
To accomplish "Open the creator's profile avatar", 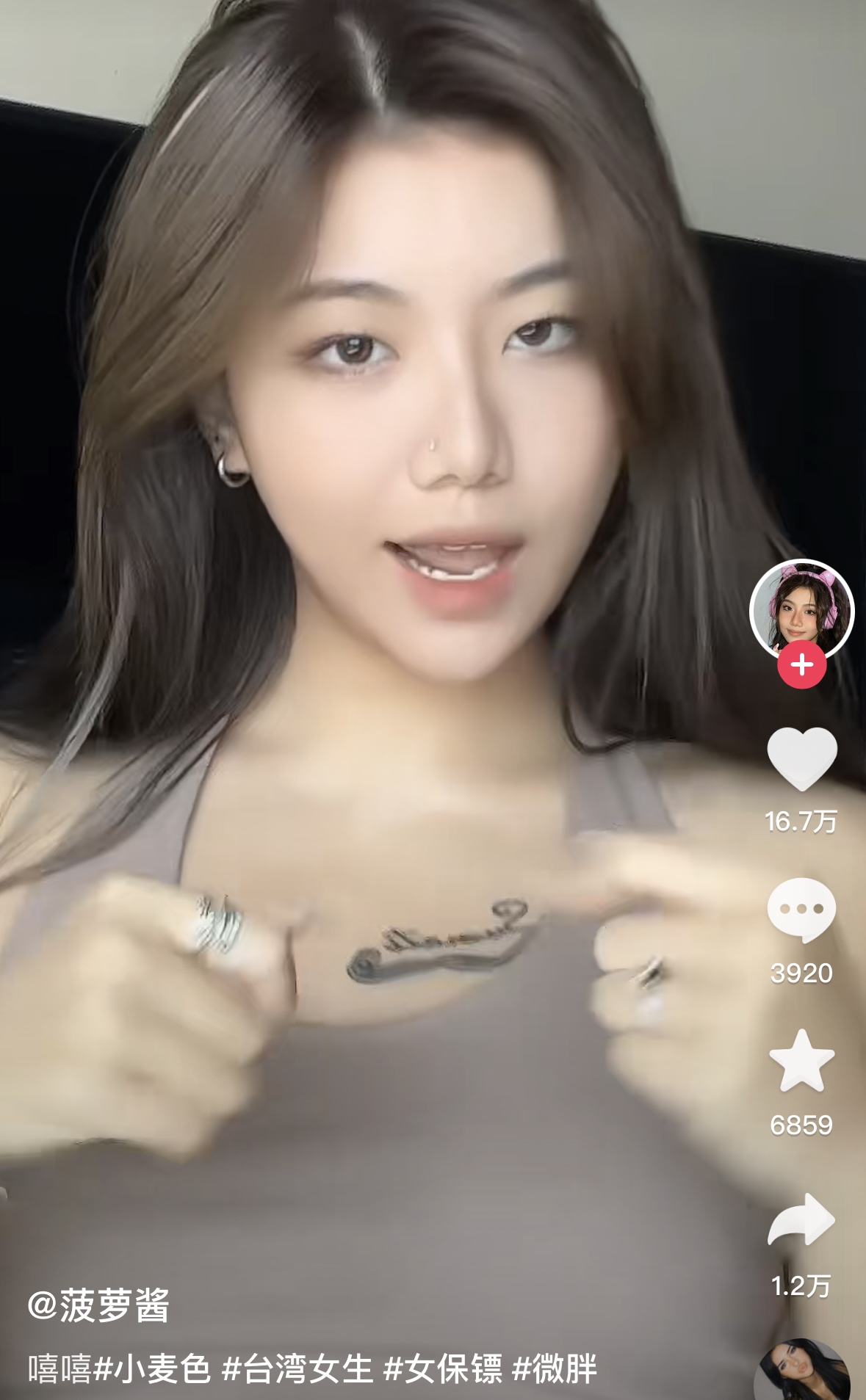I will pos(801,609).
